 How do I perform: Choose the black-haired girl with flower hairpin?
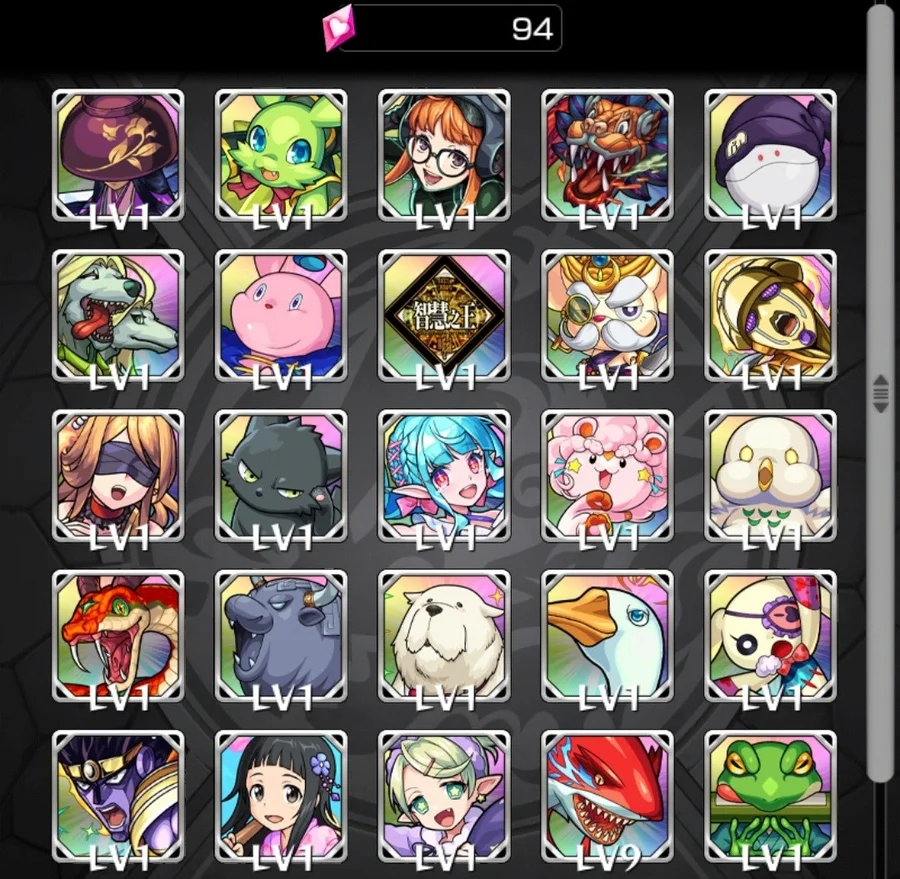(x=281, y=796)
